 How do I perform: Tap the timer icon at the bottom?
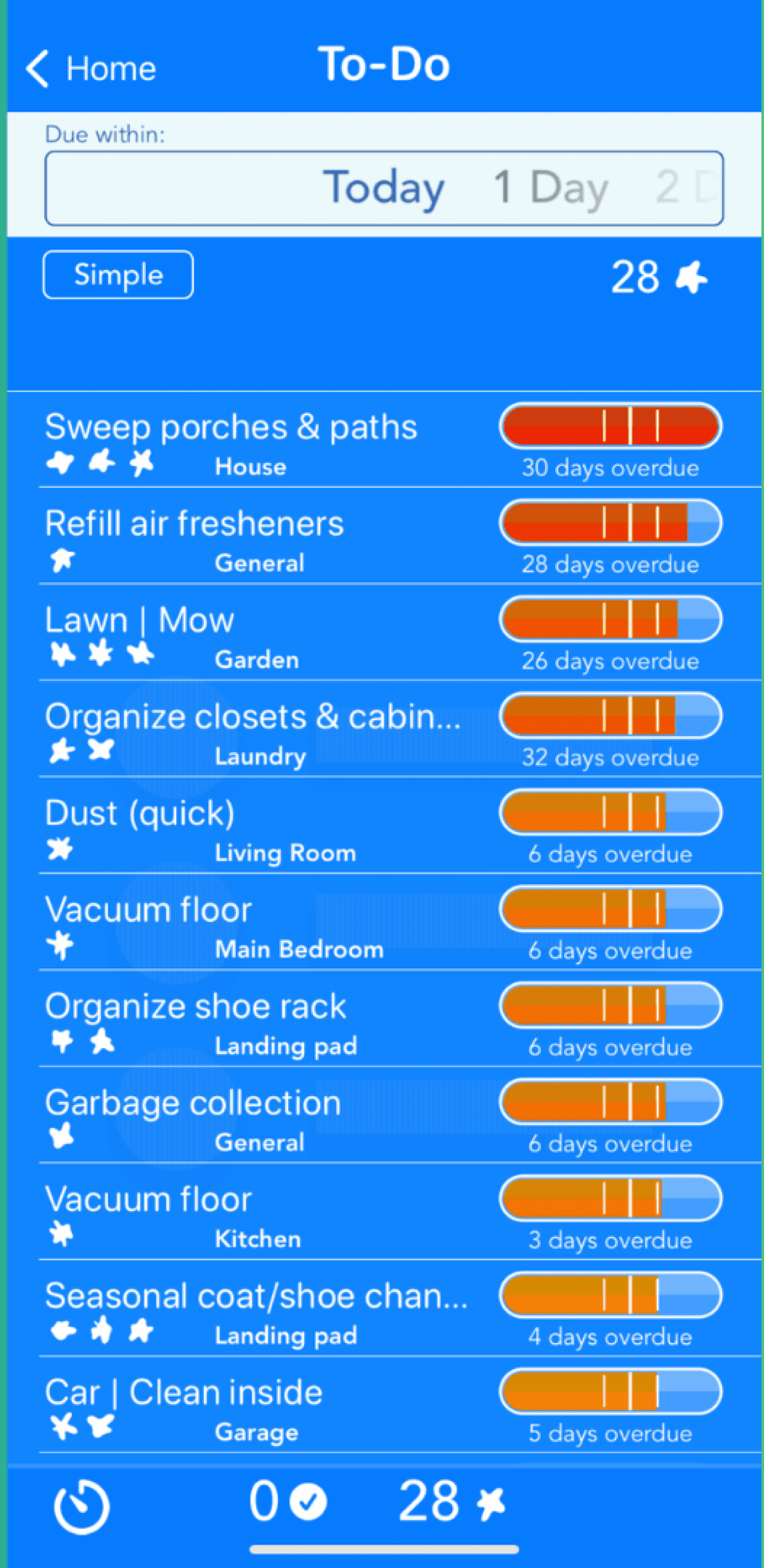82,1503
